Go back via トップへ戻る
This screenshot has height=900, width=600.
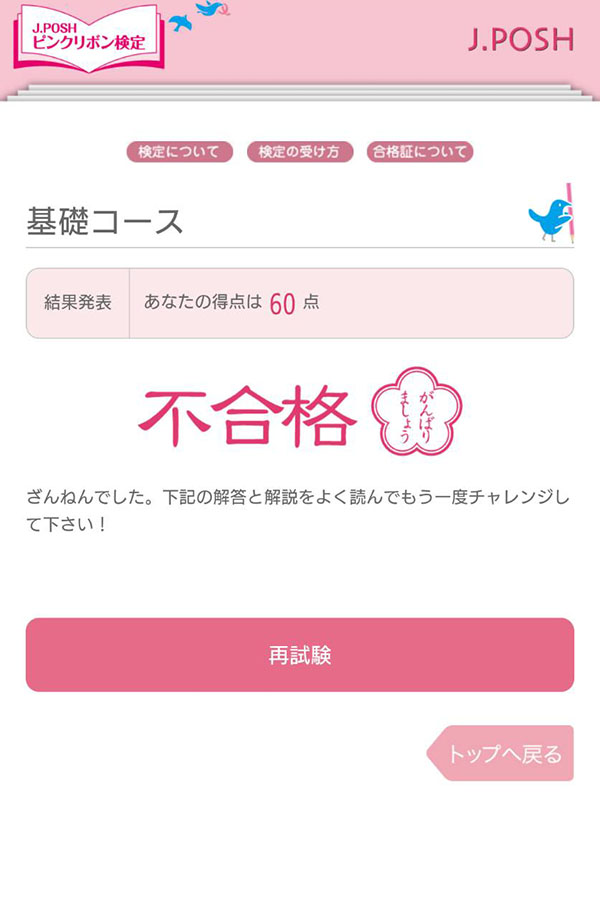(x=504, y=753)
